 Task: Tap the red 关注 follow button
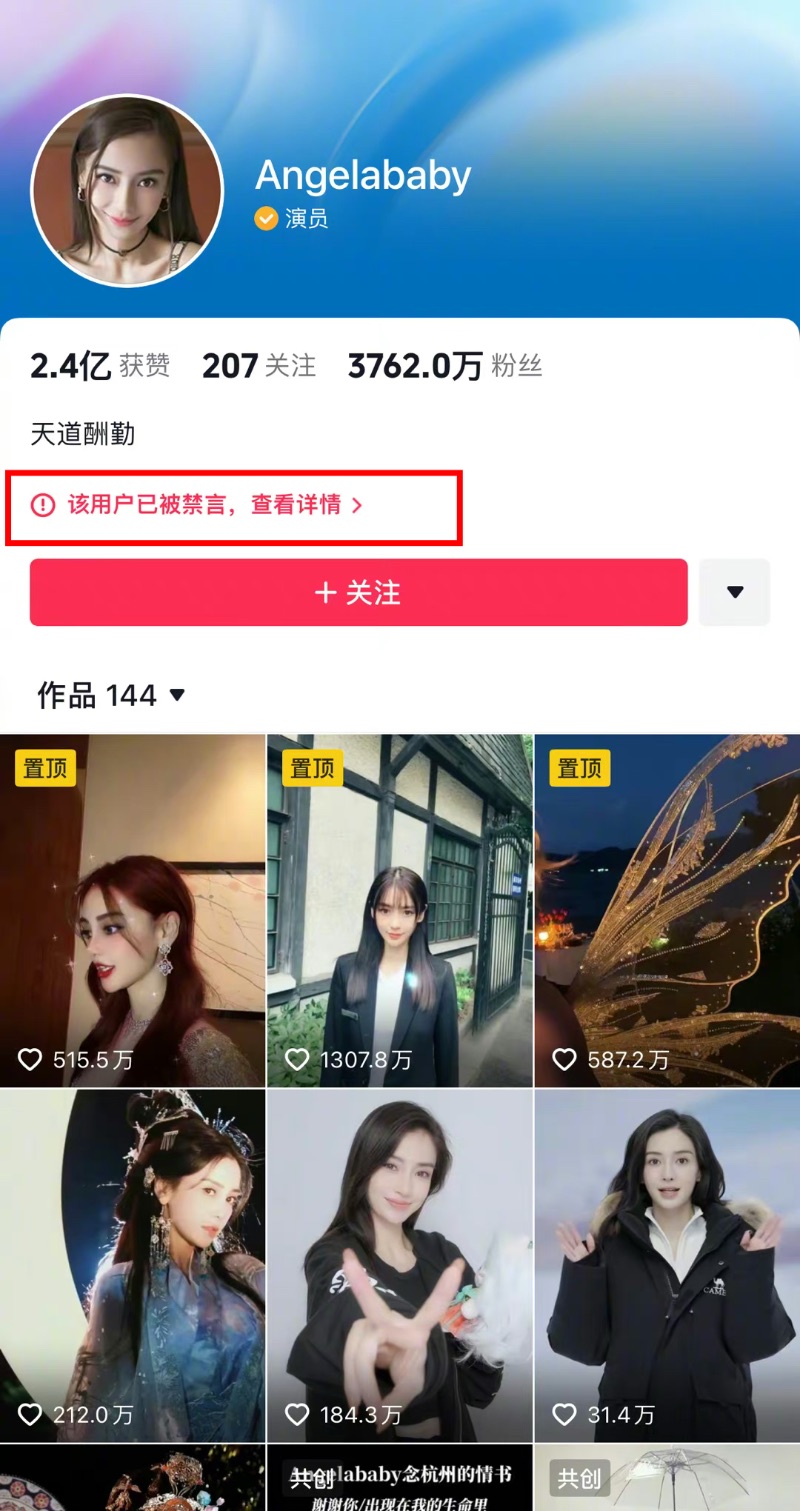click(x=358, y=593)
